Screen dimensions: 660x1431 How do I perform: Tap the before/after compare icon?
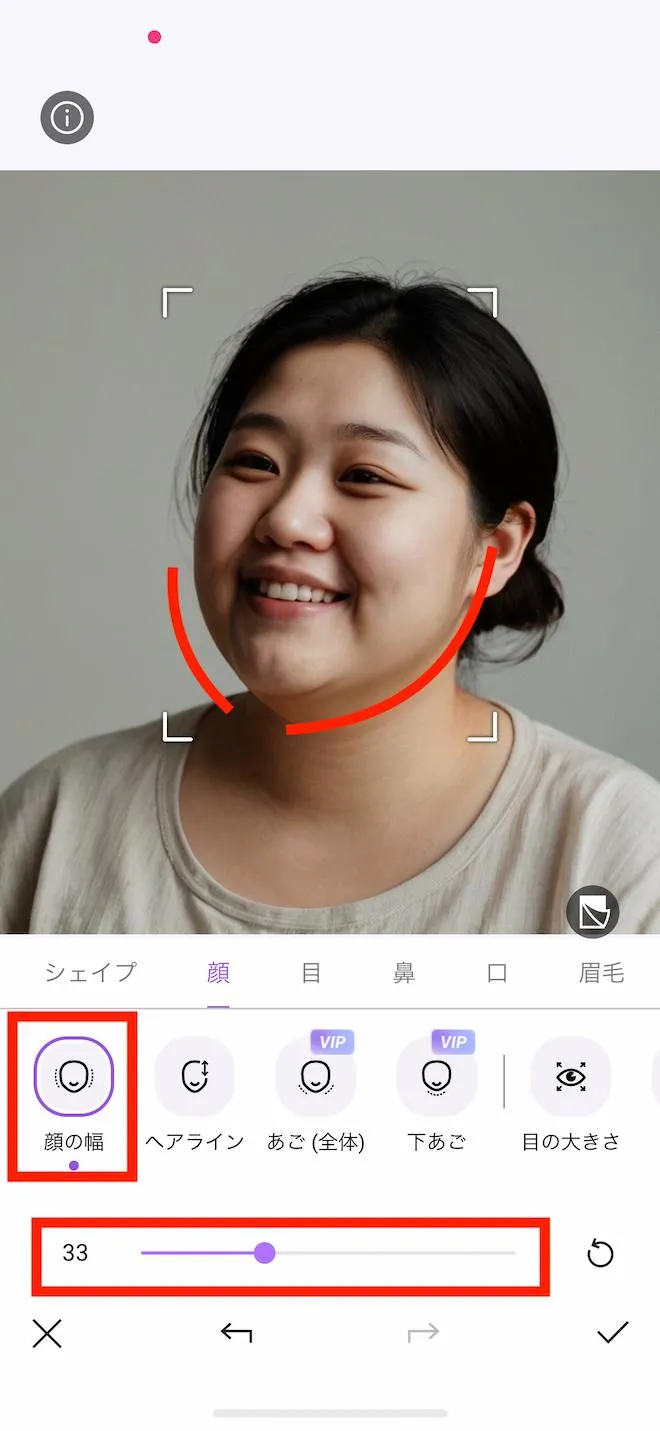593,912
